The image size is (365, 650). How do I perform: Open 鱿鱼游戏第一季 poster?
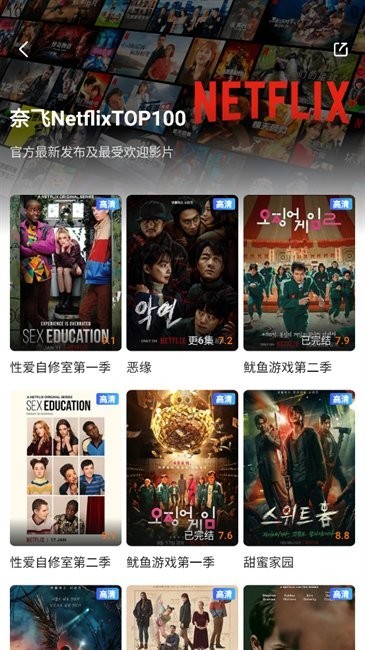[182, 468]
